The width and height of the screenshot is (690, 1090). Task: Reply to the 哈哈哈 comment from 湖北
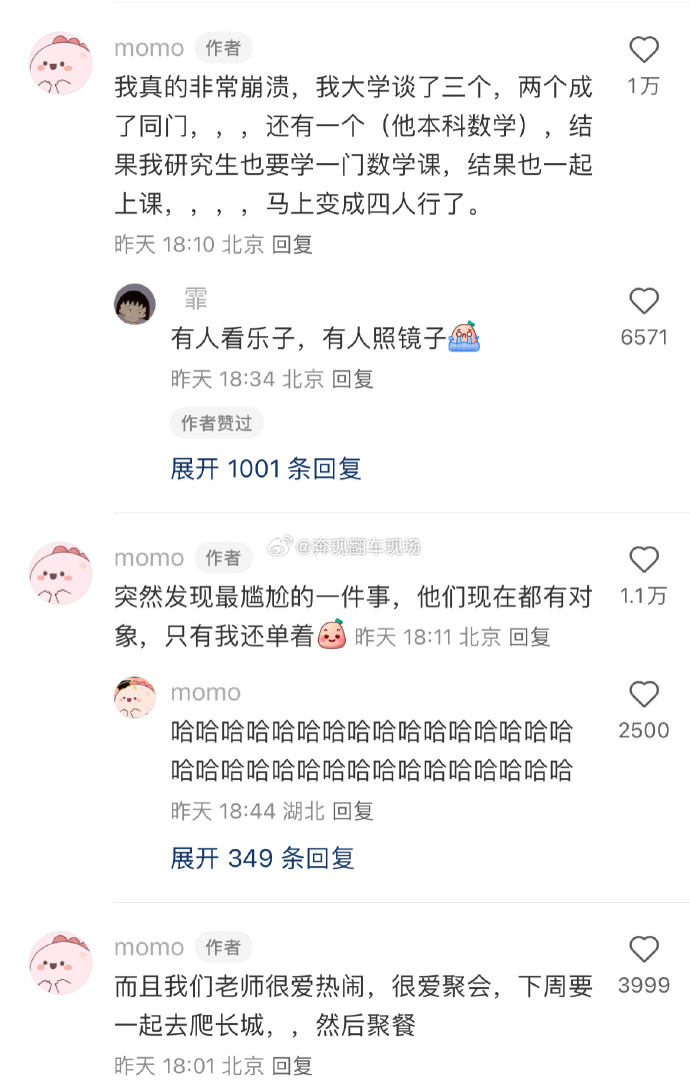pyautogui.click(x=352, y=811)
